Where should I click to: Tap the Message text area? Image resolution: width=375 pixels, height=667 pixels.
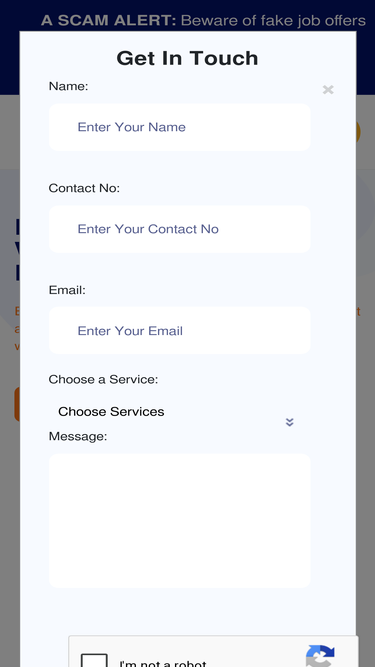click(179, 521)
